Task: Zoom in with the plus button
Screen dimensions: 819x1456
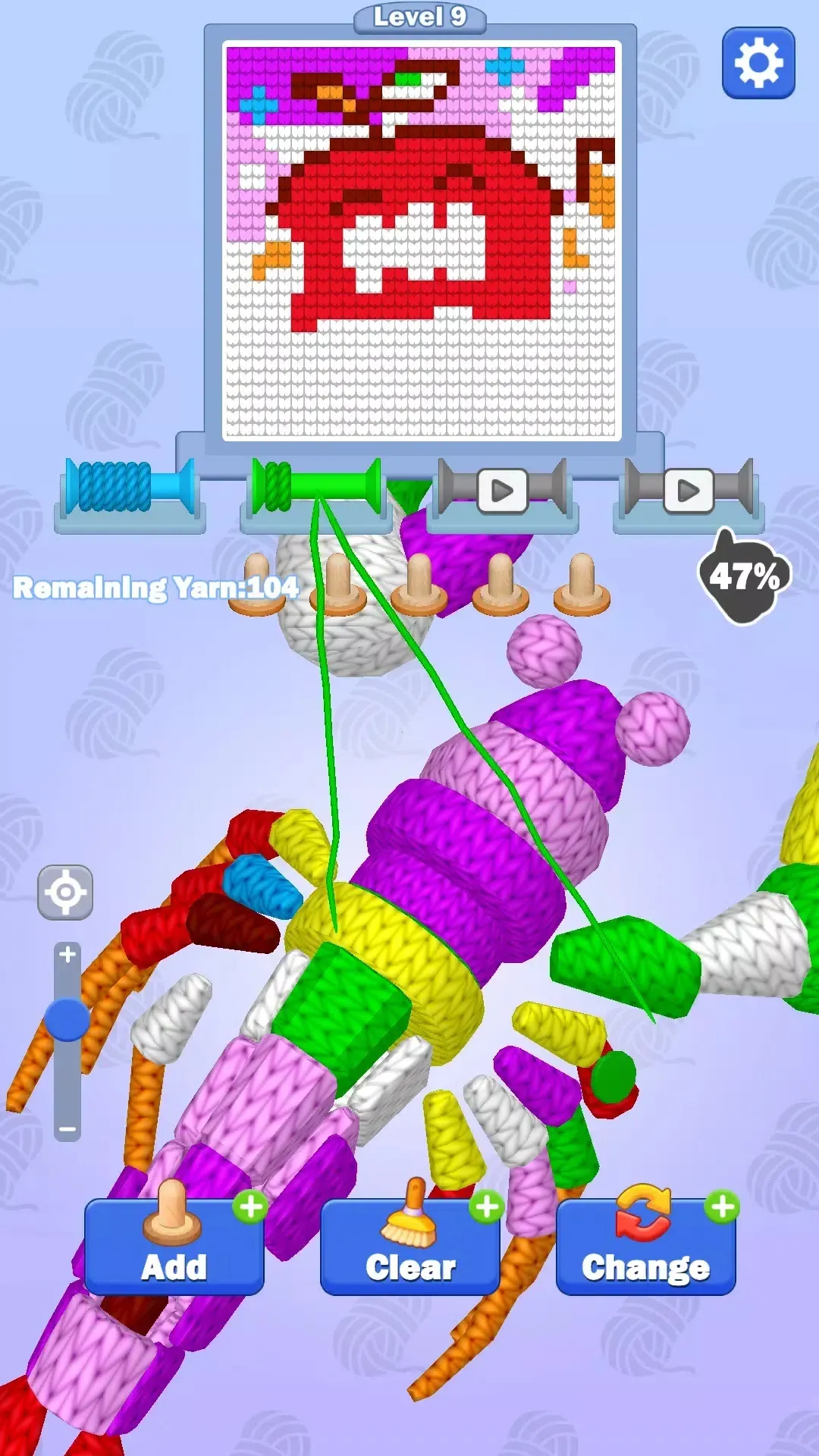Action: pyautogui.click(x=67, y=955)
